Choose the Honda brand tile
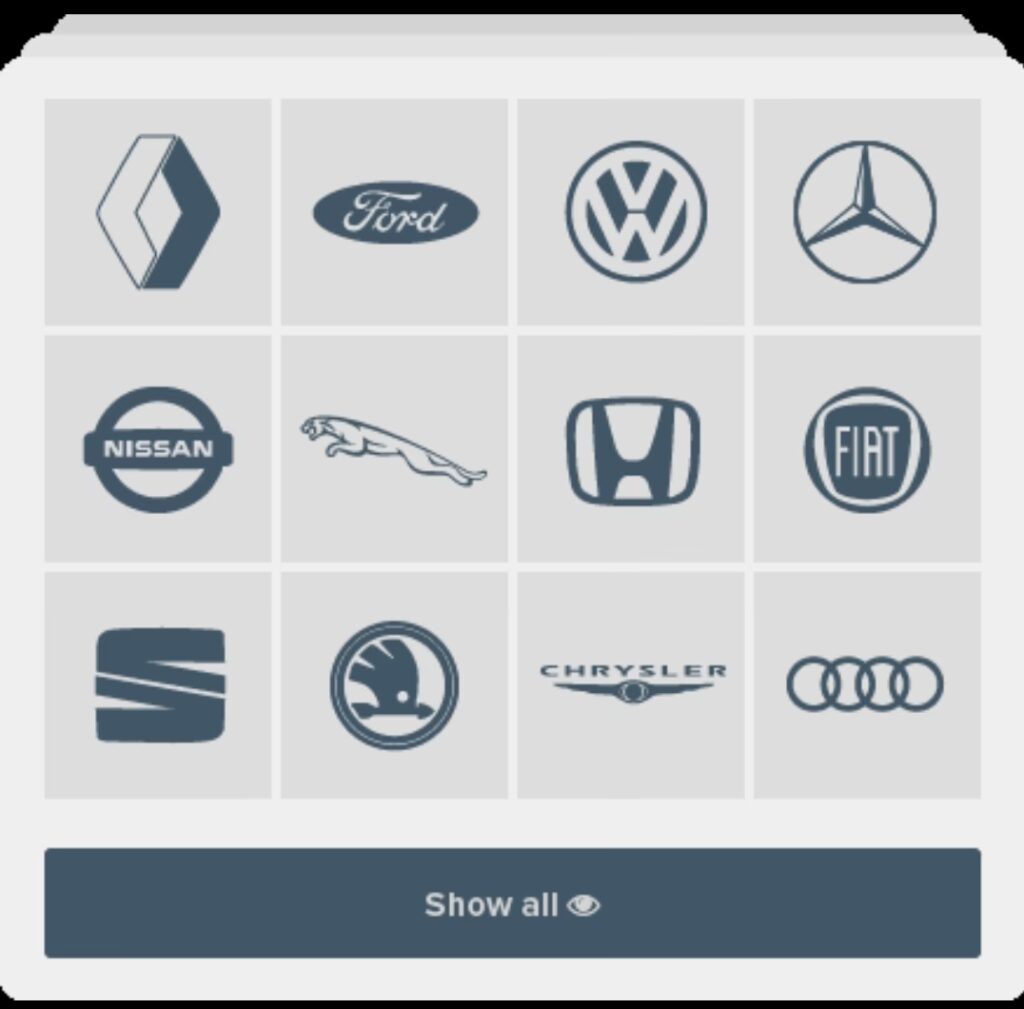 coord(631,449)
